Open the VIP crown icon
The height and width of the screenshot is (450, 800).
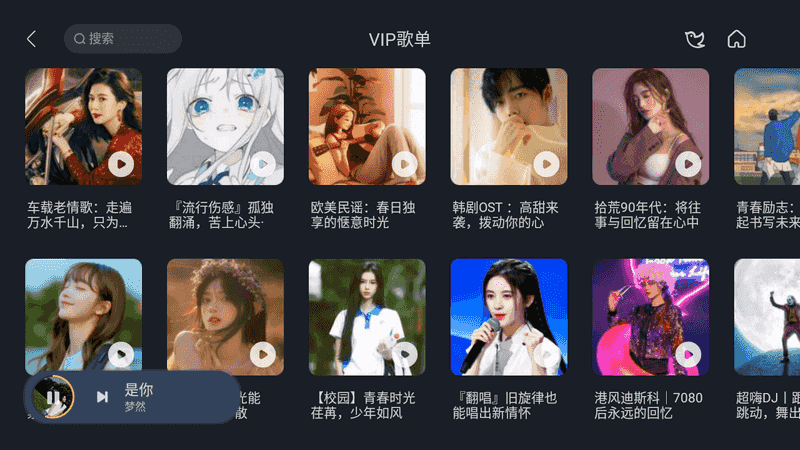tap(695, 39)
